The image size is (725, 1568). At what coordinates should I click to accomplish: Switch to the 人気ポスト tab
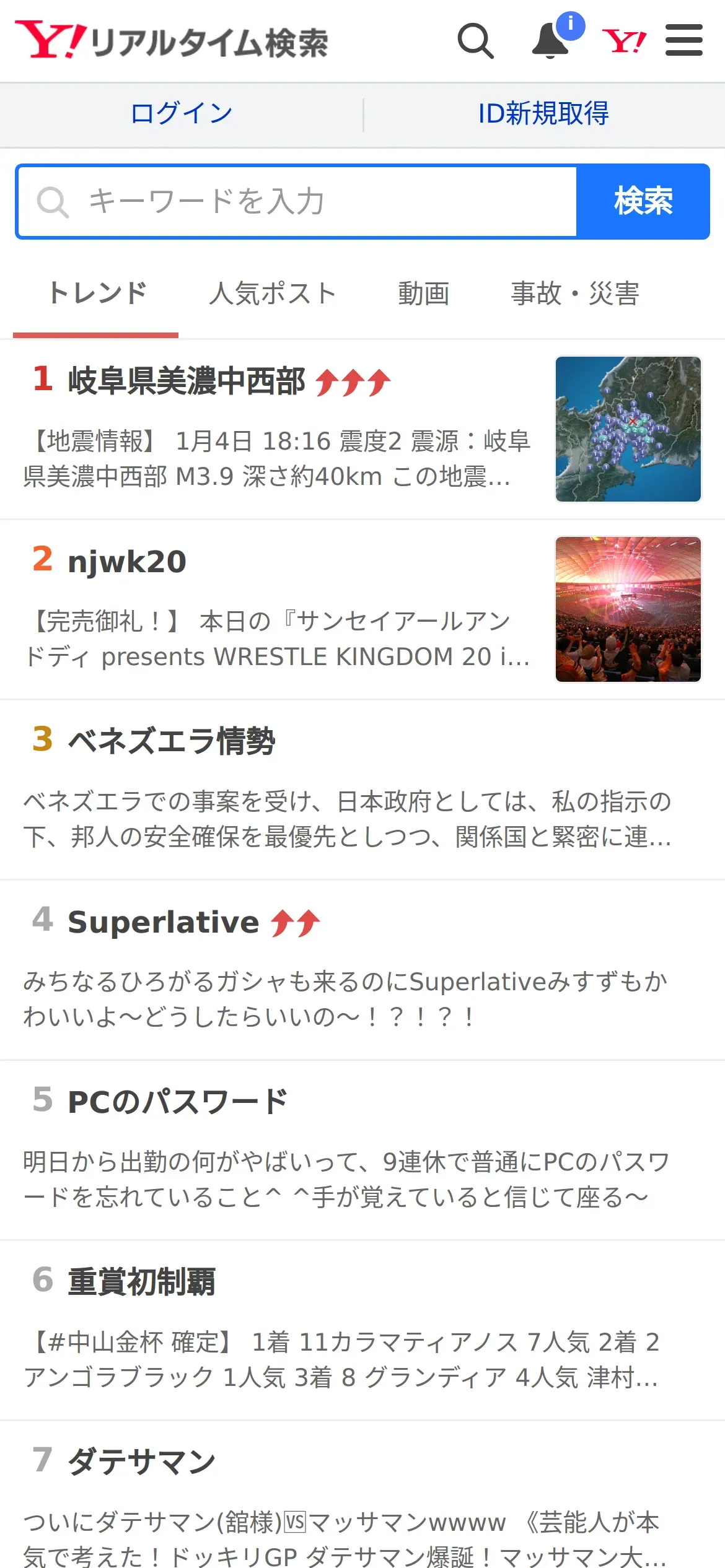[x=273, y=294]
